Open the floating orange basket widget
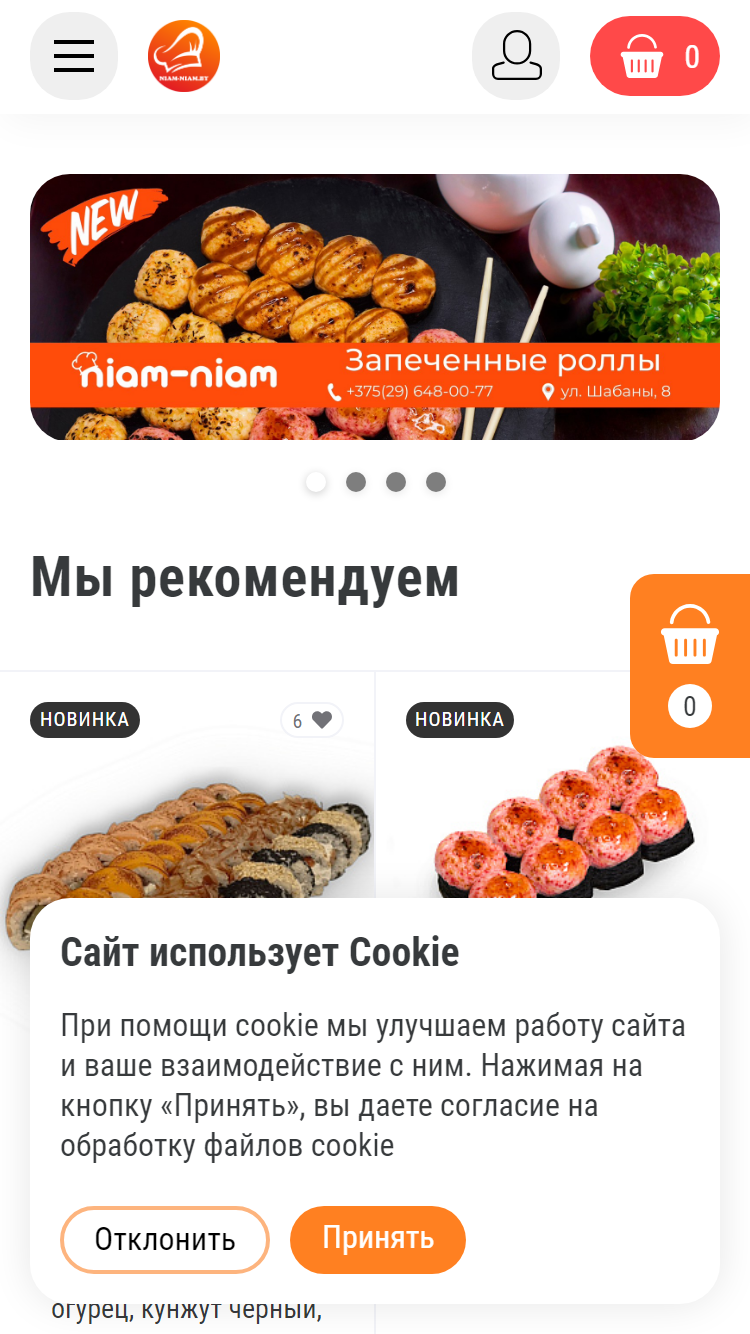 tap(690, 665)
